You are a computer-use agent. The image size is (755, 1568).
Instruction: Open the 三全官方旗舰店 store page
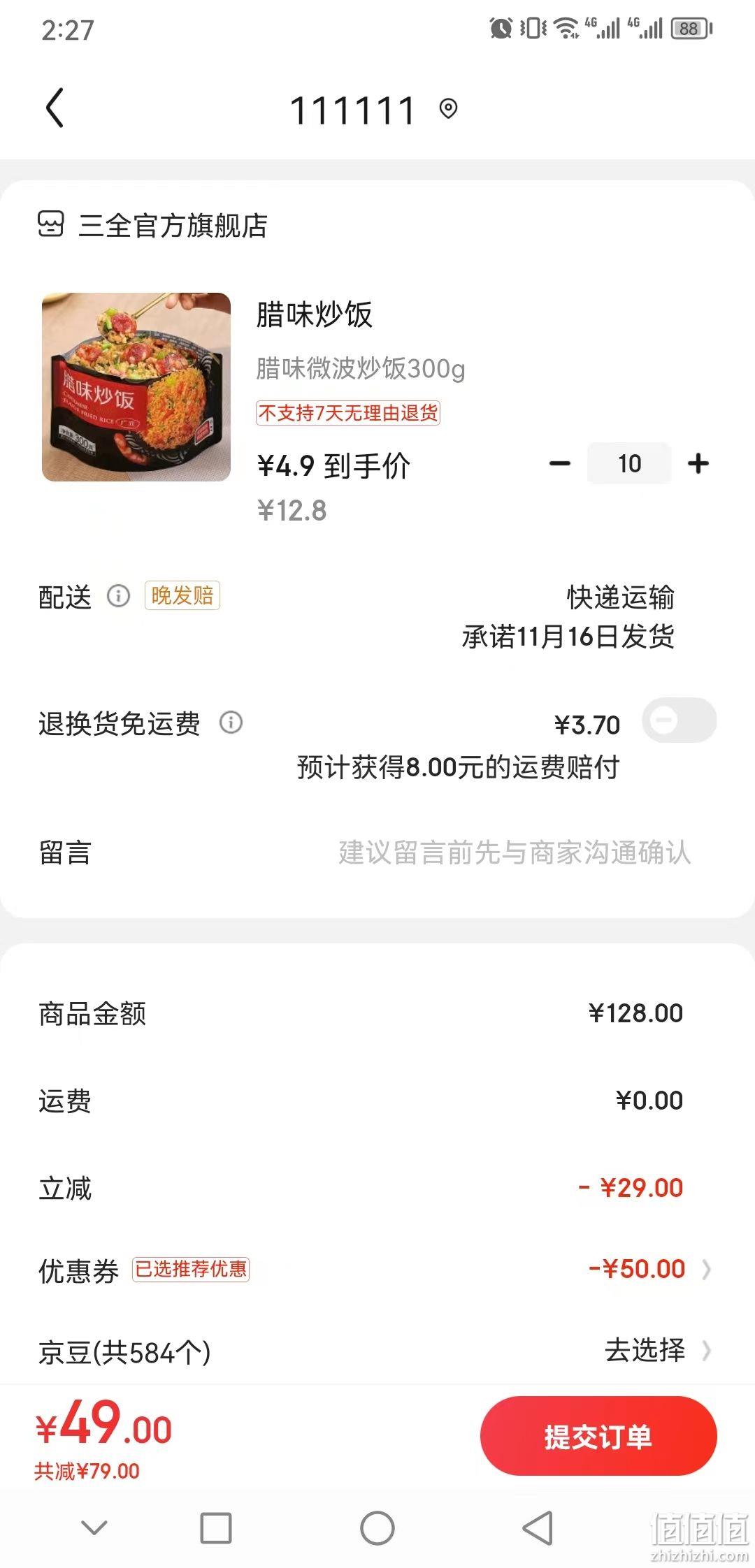click(x=152, y=226)
